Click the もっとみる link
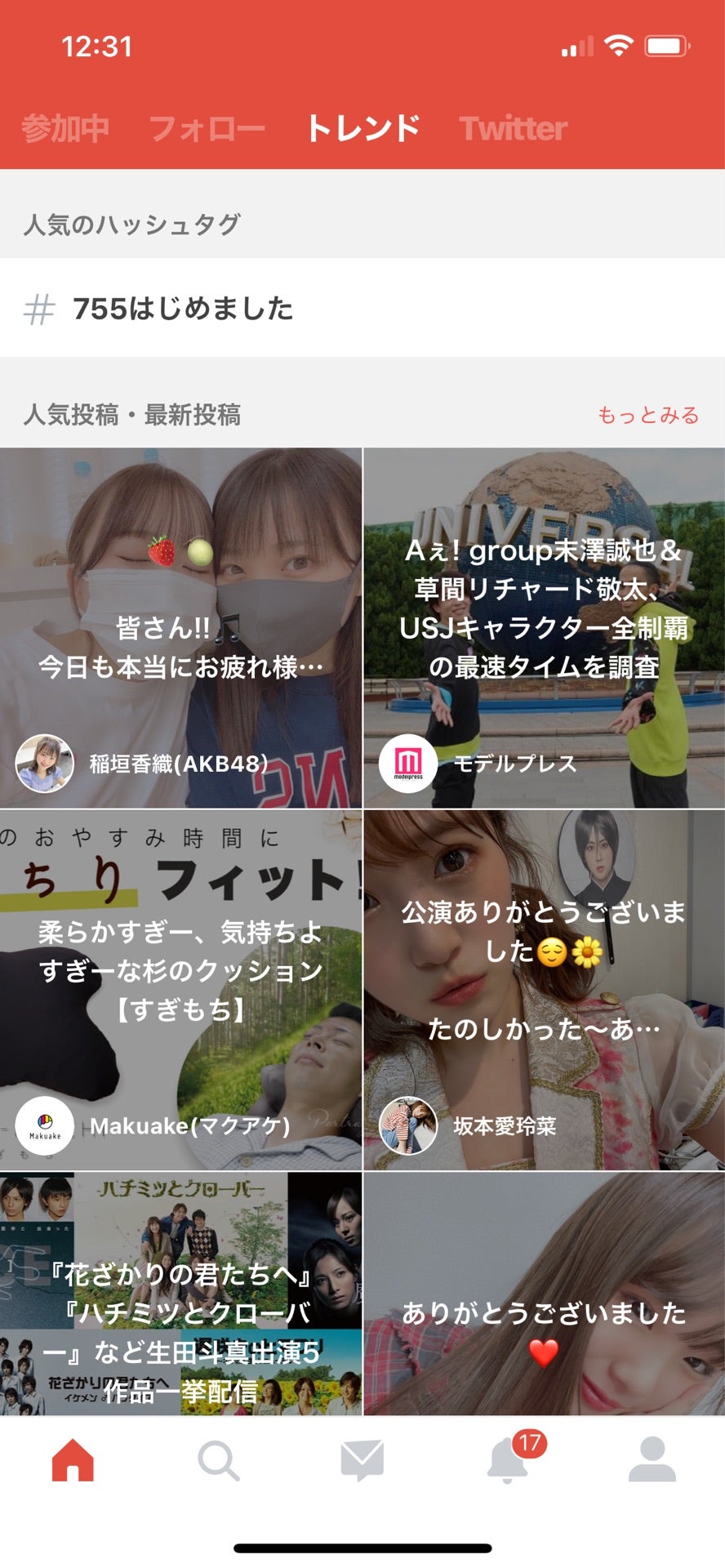The height and width of the screenshot is (1568, 725). coord(649,415)
